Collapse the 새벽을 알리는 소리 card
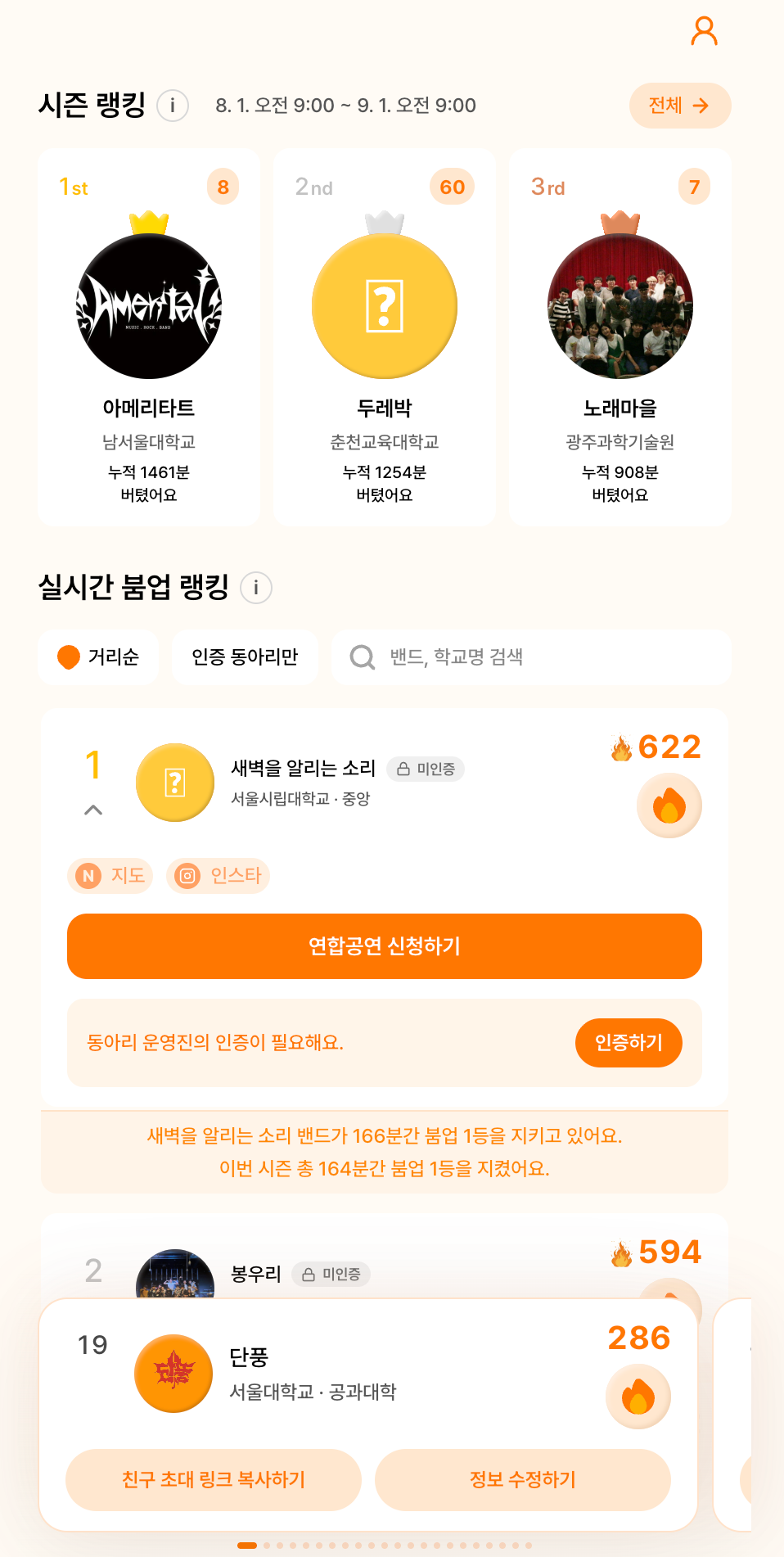 93,810
